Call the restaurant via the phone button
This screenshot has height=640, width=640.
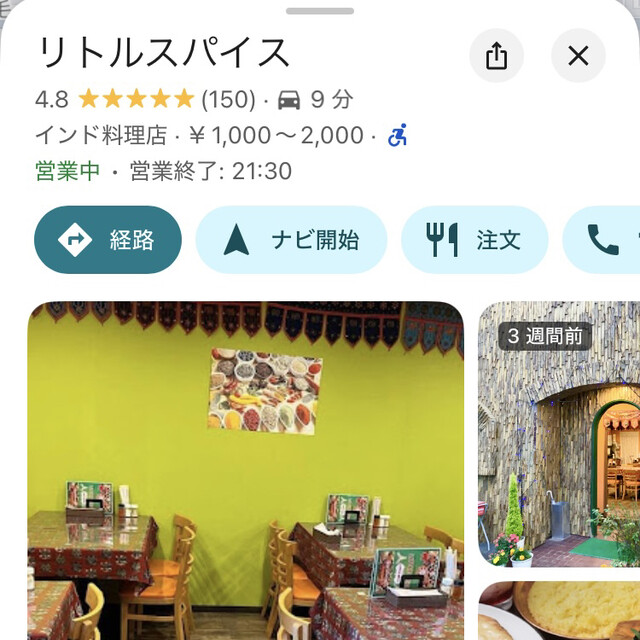(x=603, y=240)
